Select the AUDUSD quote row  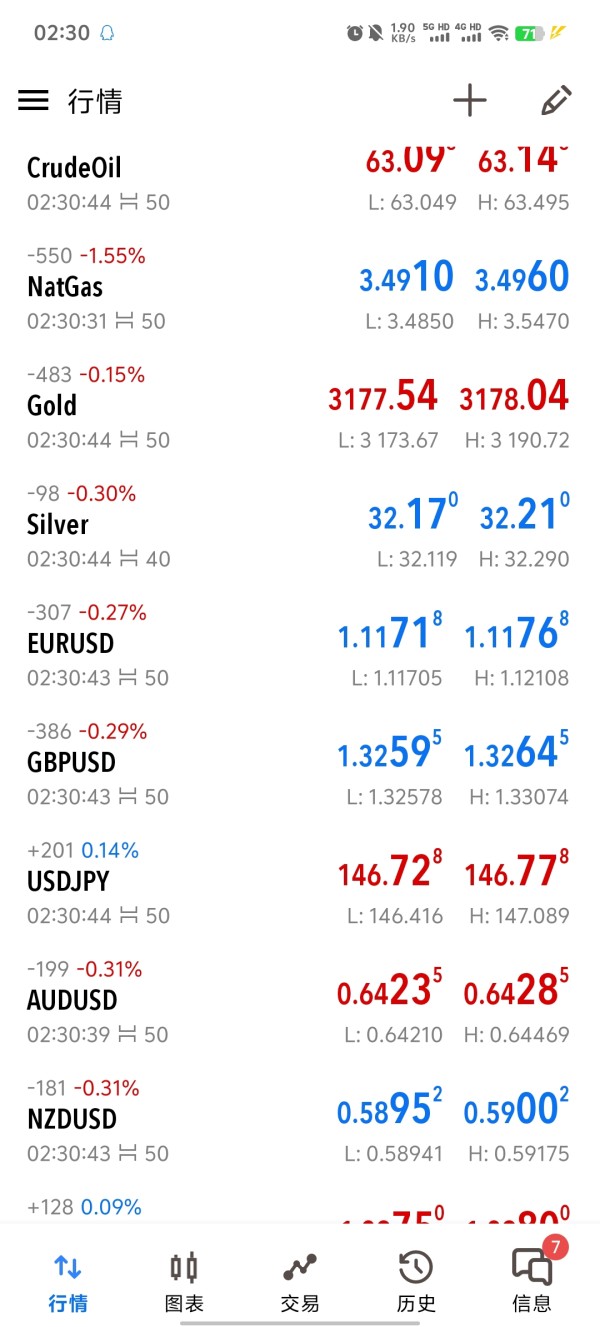pos(300,1002)
